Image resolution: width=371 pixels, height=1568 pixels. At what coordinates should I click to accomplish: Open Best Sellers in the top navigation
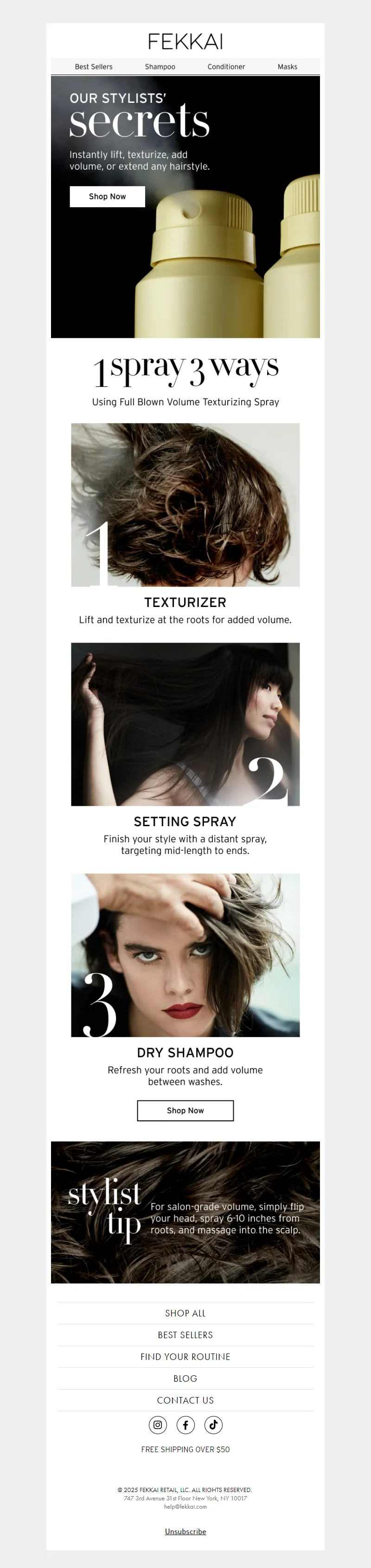(93, 67)
